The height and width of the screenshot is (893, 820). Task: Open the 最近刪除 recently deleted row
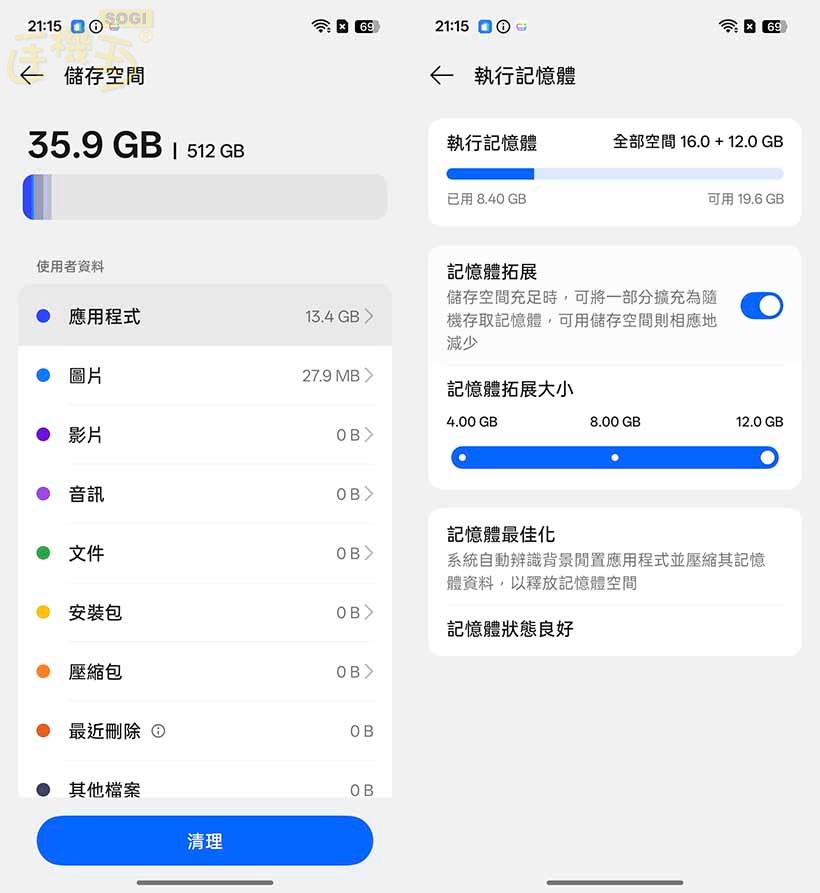point(205,732)
